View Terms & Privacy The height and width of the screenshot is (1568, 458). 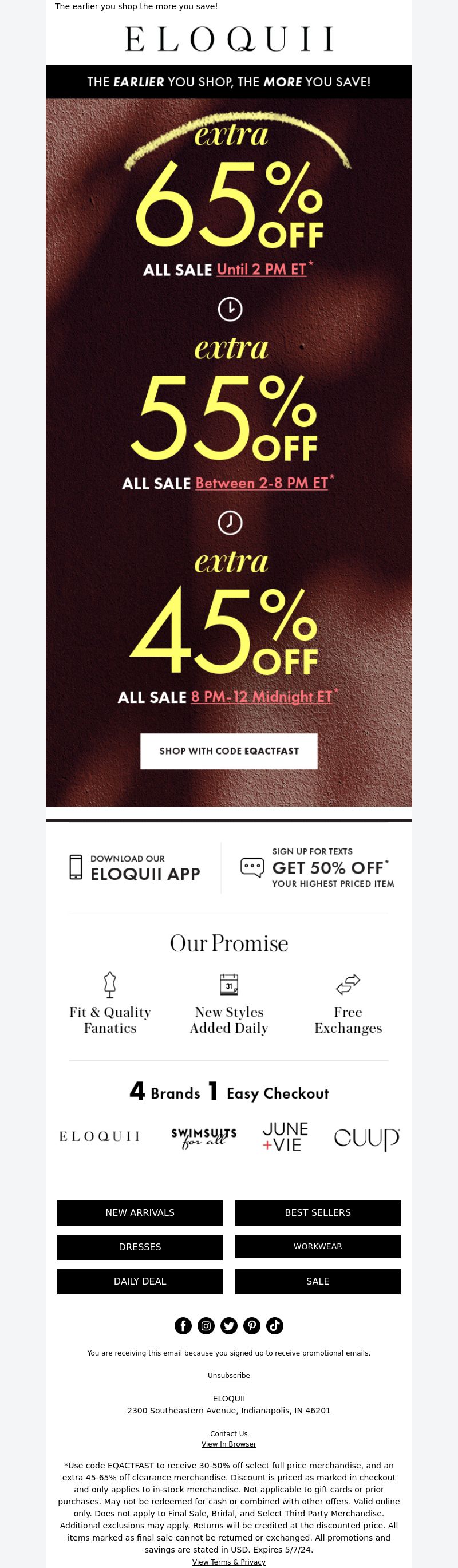228,1561
